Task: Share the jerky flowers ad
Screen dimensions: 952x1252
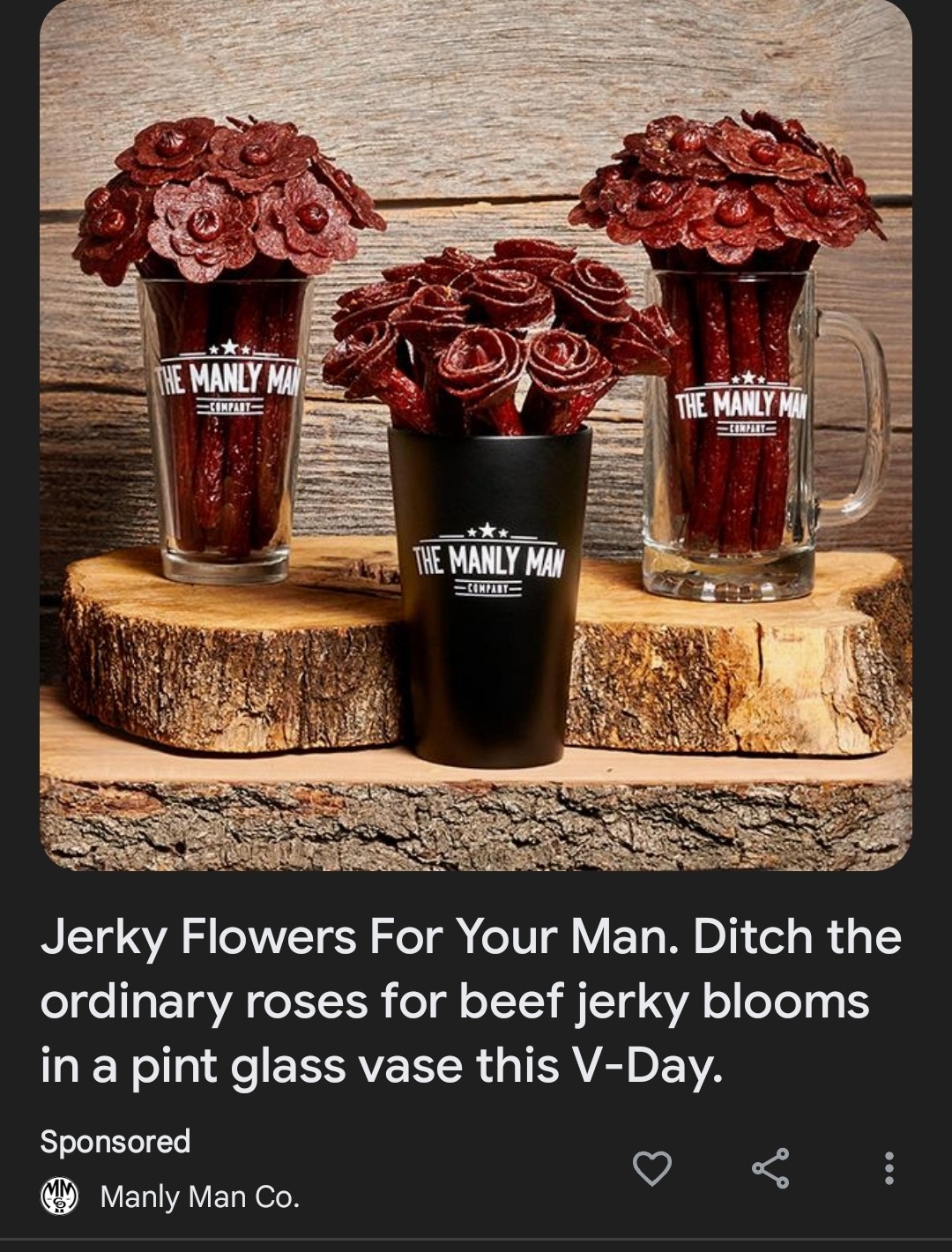Action: click(x=770, y=1168)
